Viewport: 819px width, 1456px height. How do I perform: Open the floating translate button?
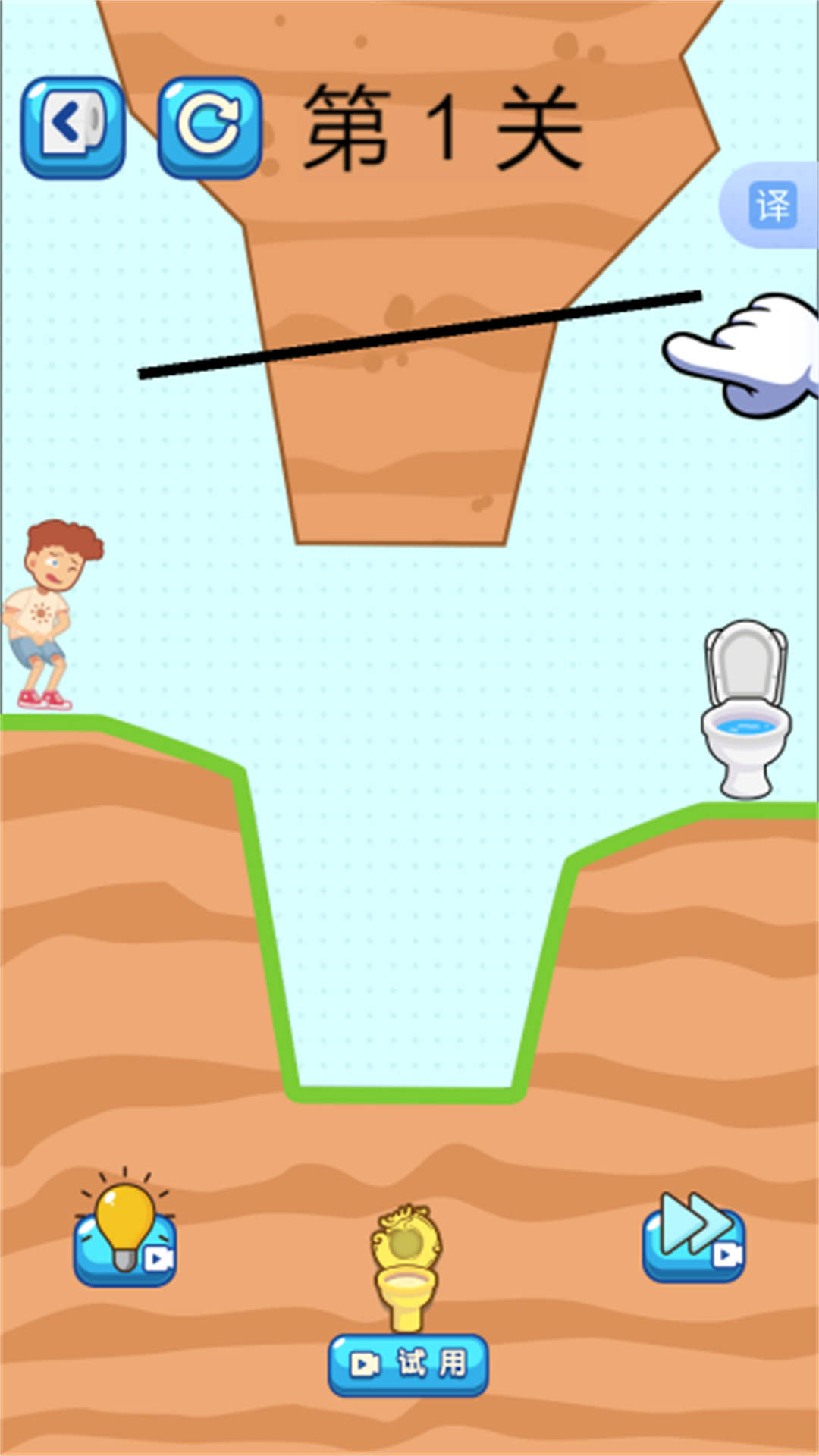772,205
